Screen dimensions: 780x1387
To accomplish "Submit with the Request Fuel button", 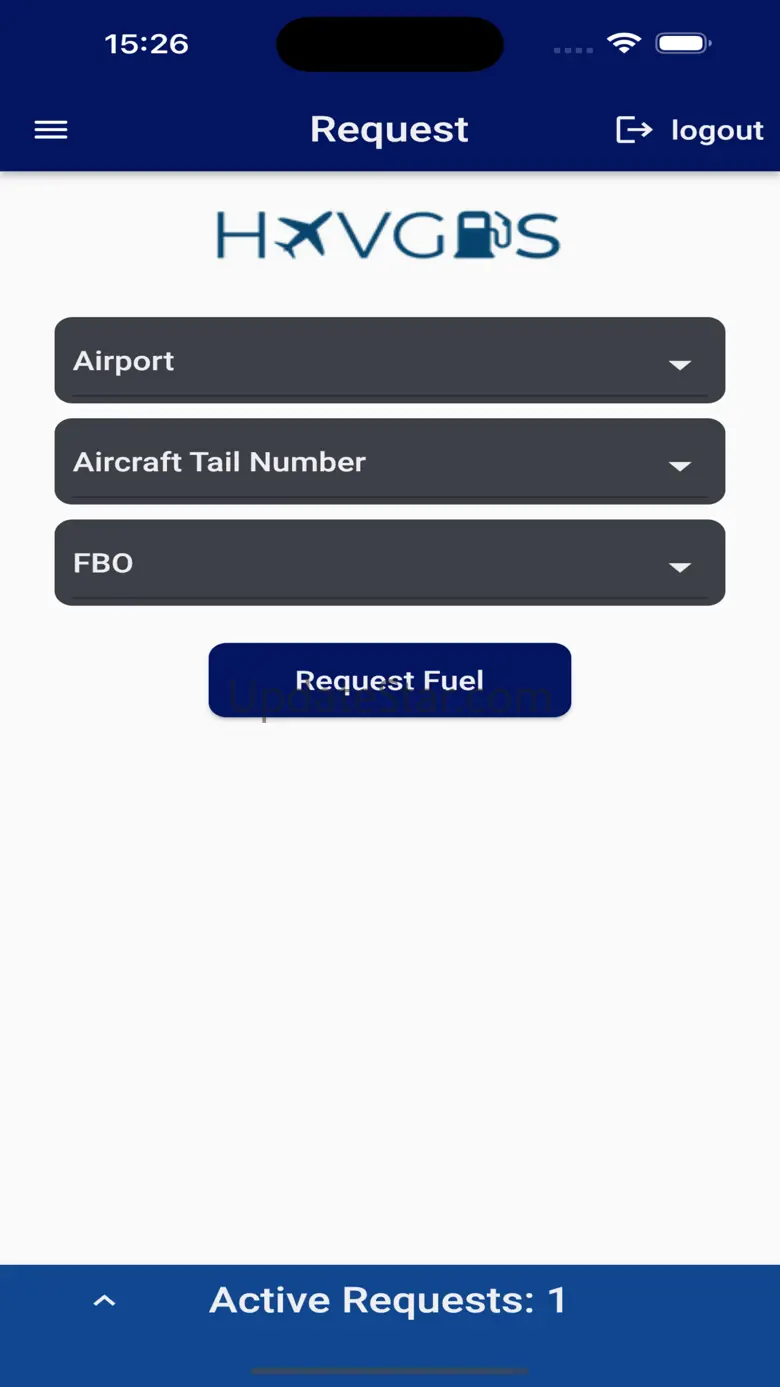I will (389, 681).
